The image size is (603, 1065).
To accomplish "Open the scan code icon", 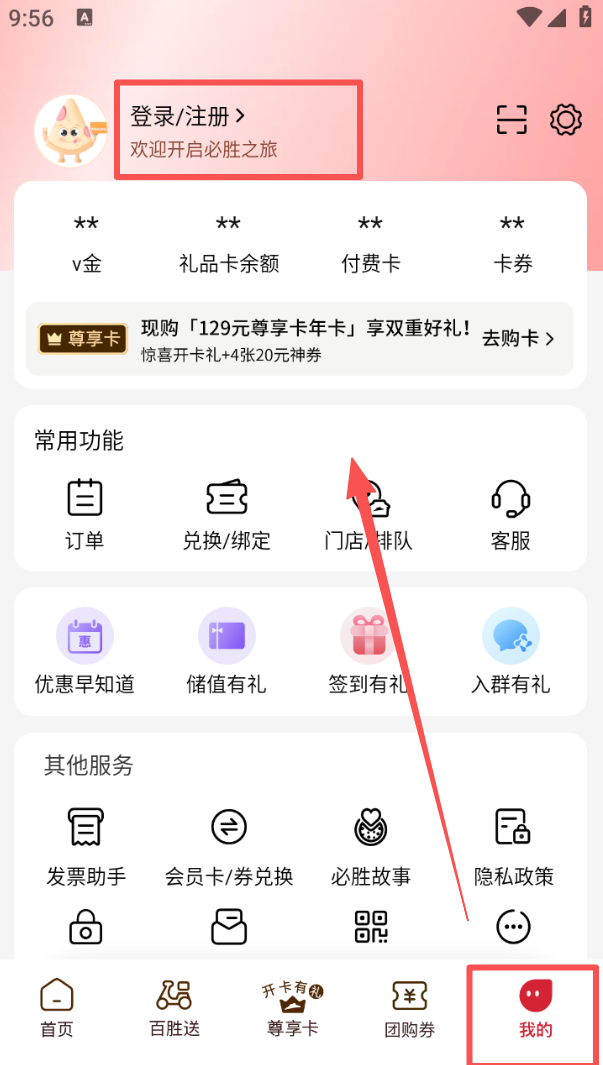I will coord(511,120).
